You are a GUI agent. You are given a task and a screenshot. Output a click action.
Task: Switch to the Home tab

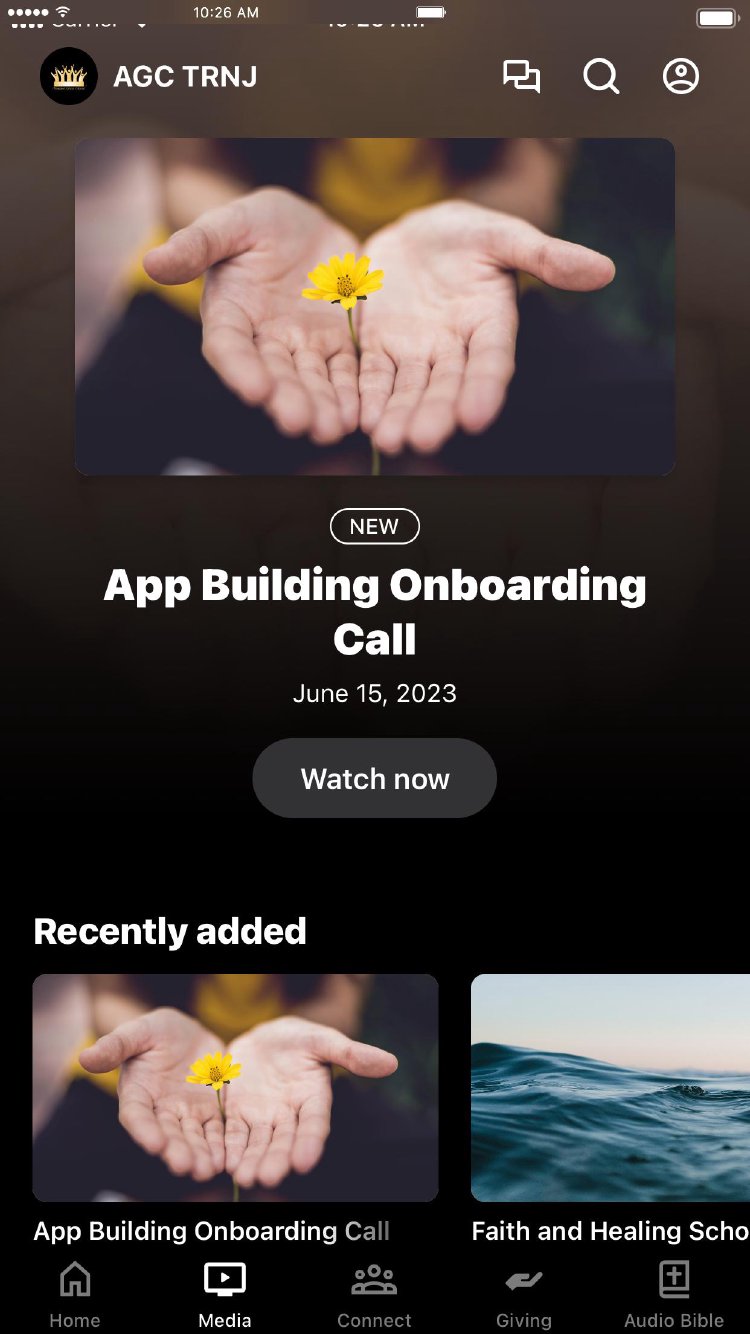(x=75, y=1294)
